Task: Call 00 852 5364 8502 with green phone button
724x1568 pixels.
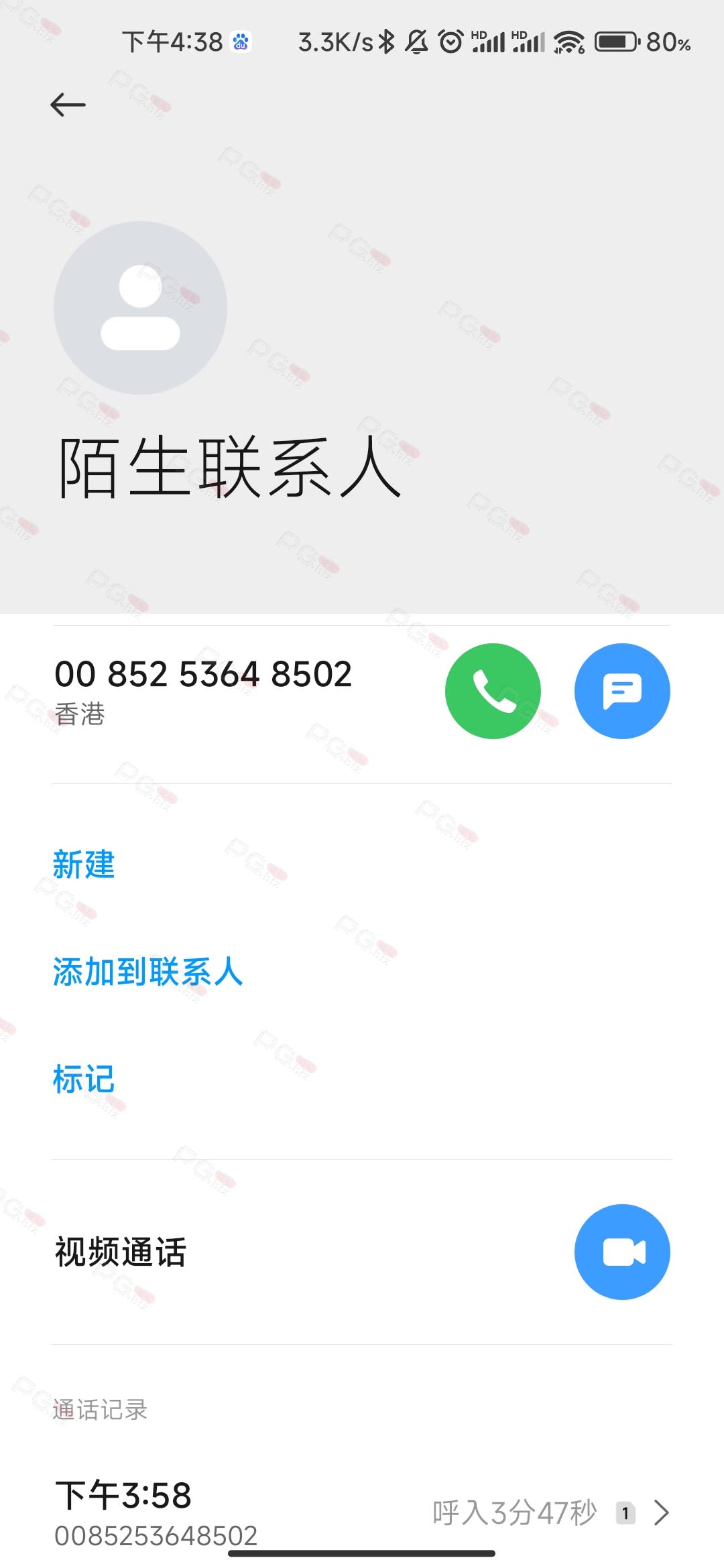Action: coord(493,691)
